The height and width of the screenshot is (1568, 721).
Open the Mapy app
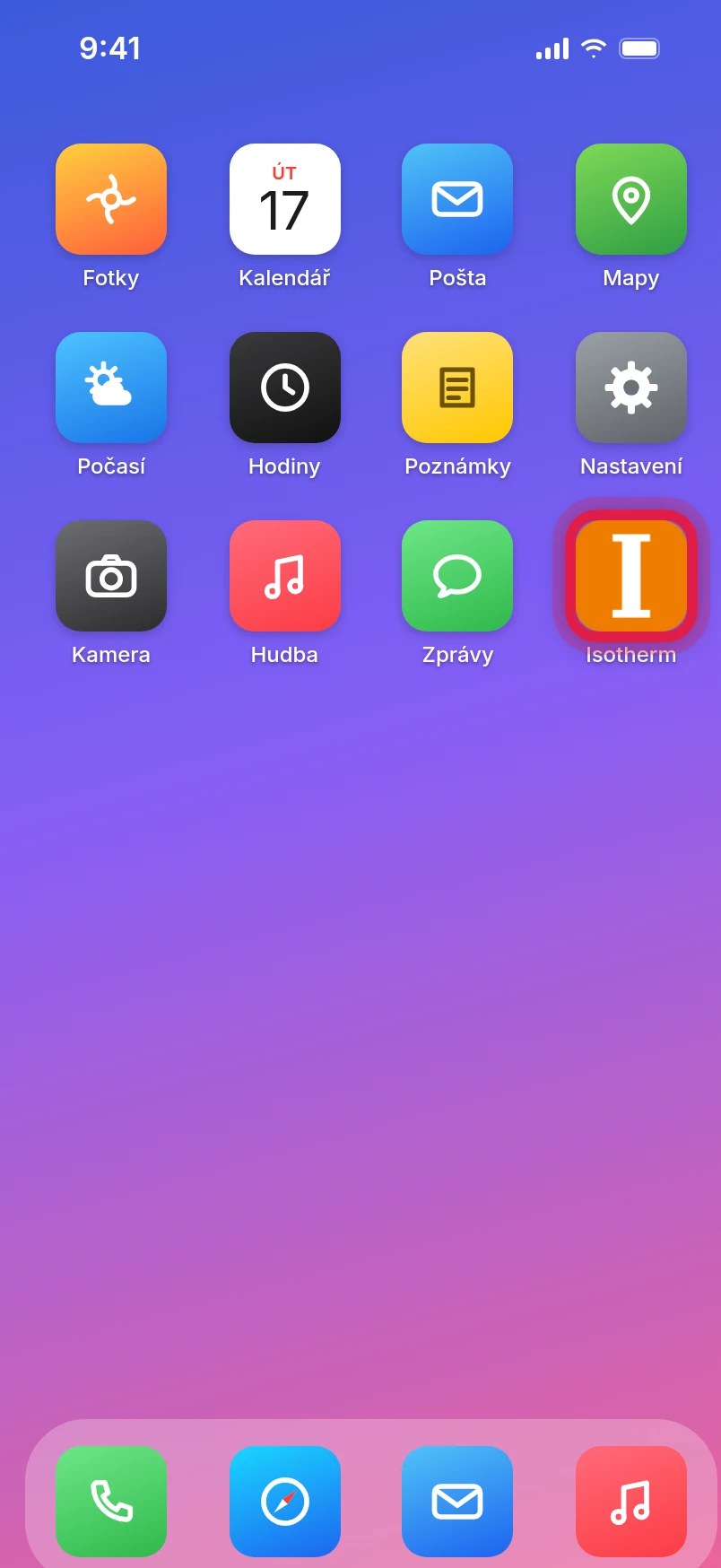click(631, 199)
